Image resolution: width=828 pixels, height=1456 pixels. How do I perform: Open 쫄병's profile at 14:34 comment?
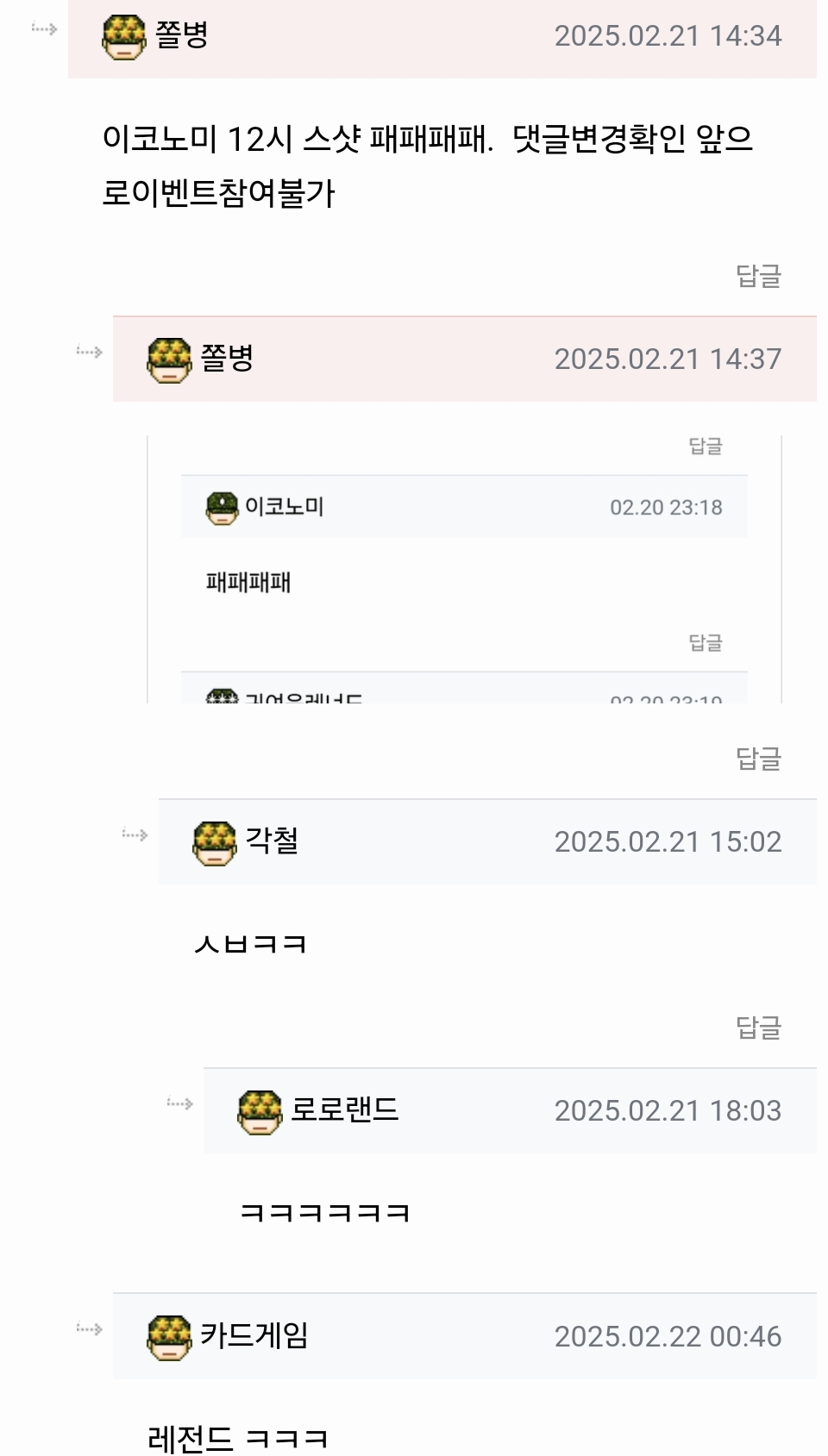[x=180, y=35]
